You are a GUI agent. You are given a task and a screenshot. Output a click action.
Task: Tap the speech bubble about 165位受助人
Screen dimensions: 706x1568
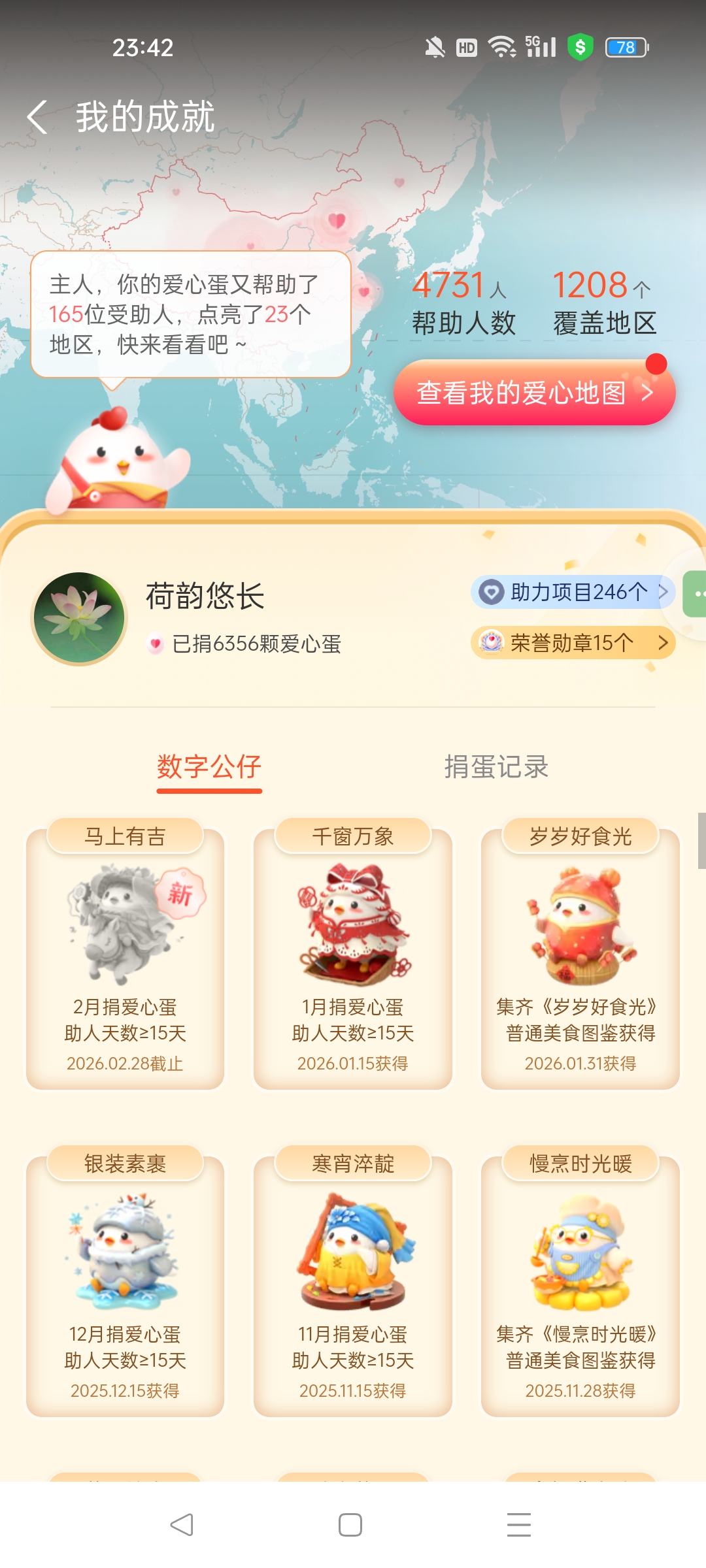pos(190,314)
